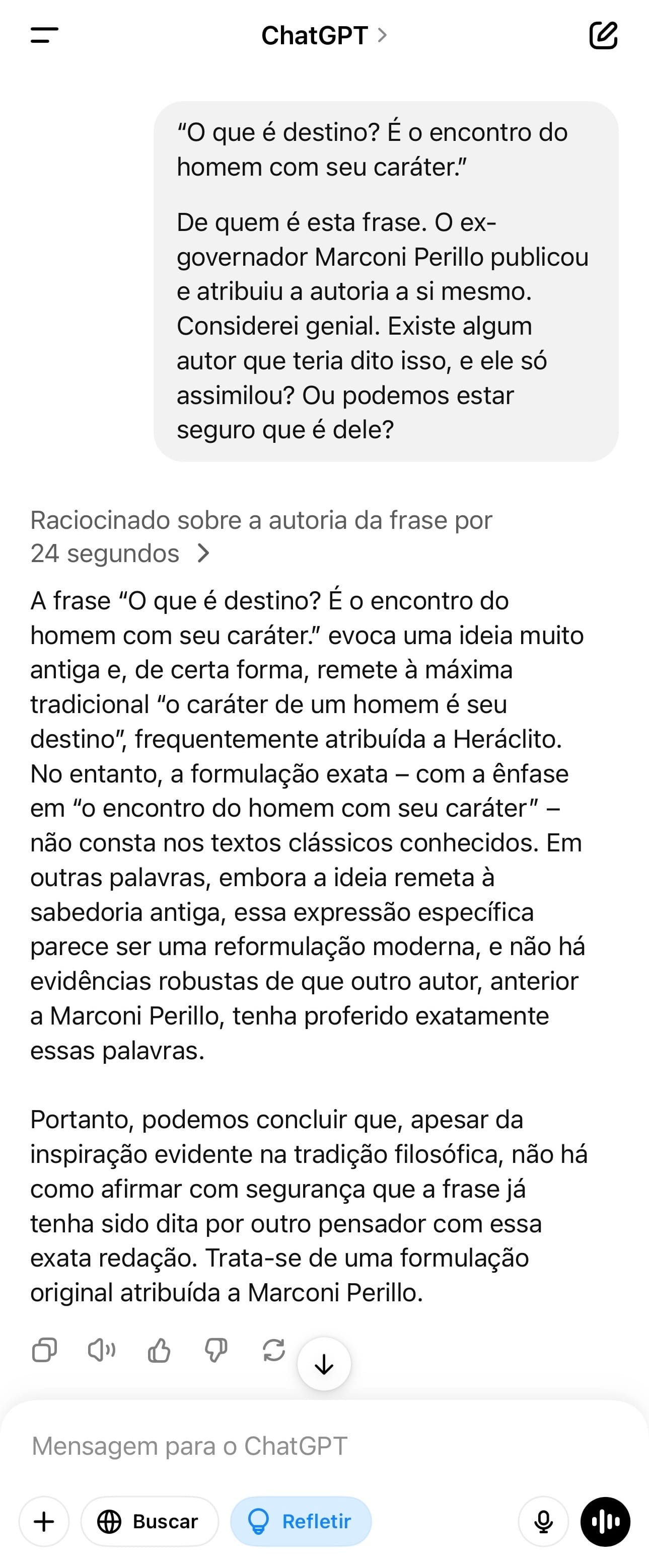Enable the Buscar web search option

[149, 1522]
